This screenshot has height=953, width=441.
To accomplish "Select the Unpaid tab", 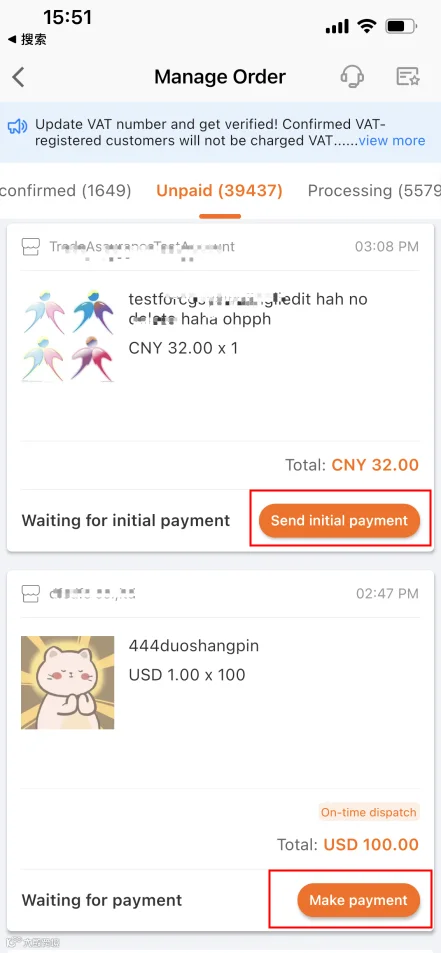I will pos(219,191).
